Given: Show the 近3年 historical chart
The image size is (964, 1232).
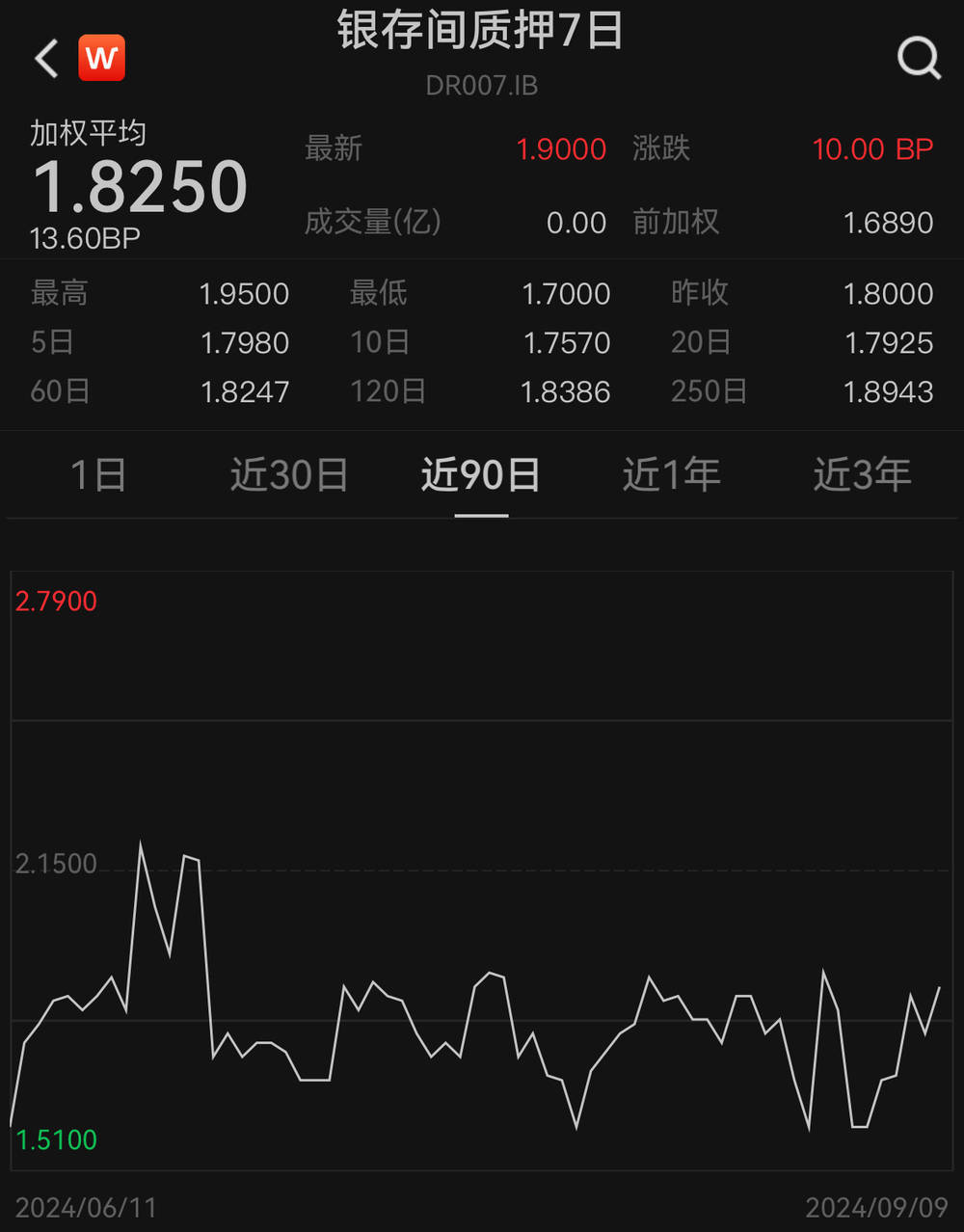Looking at the screenshot, I should point(862,474).
